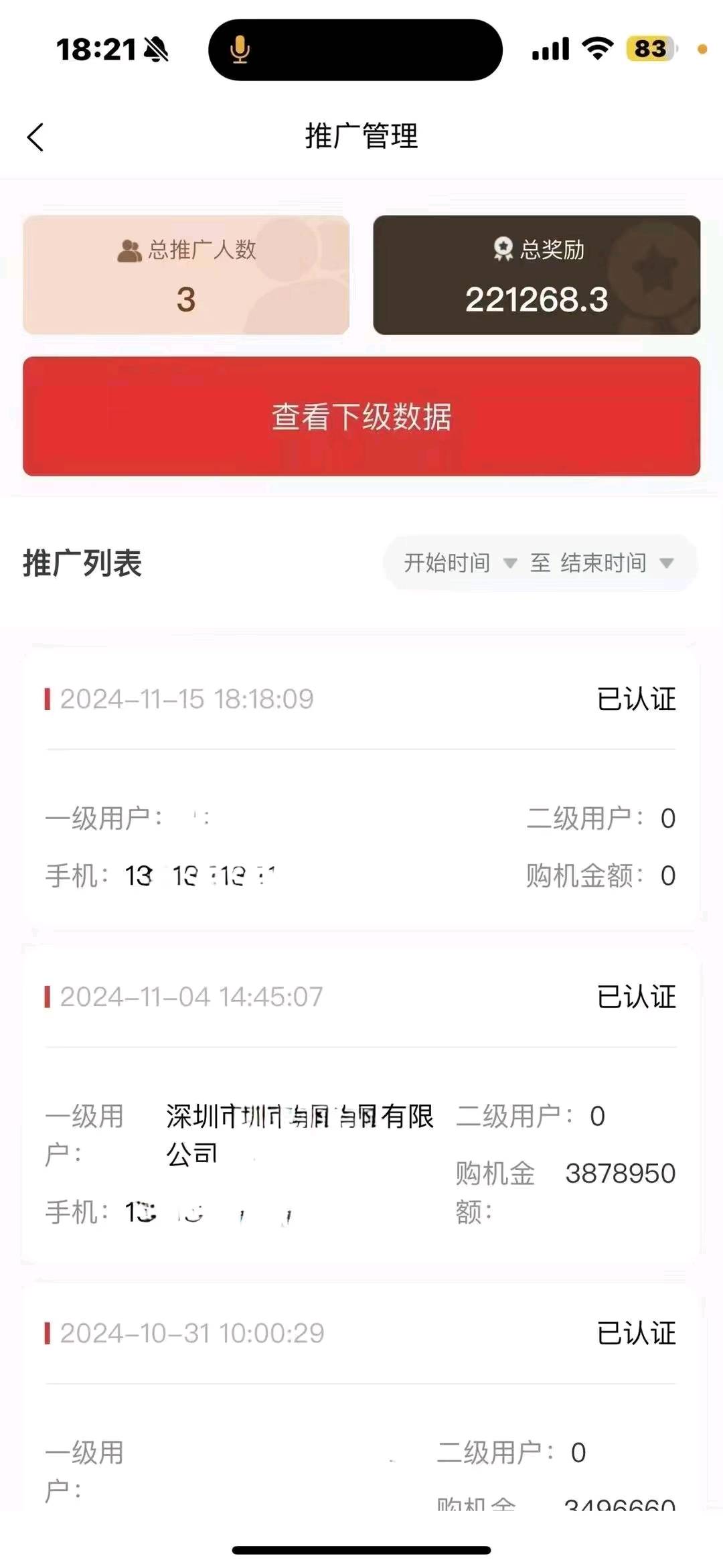
Task: Tap the 推广管理 title at the top
Action: (x=361, y=135)
